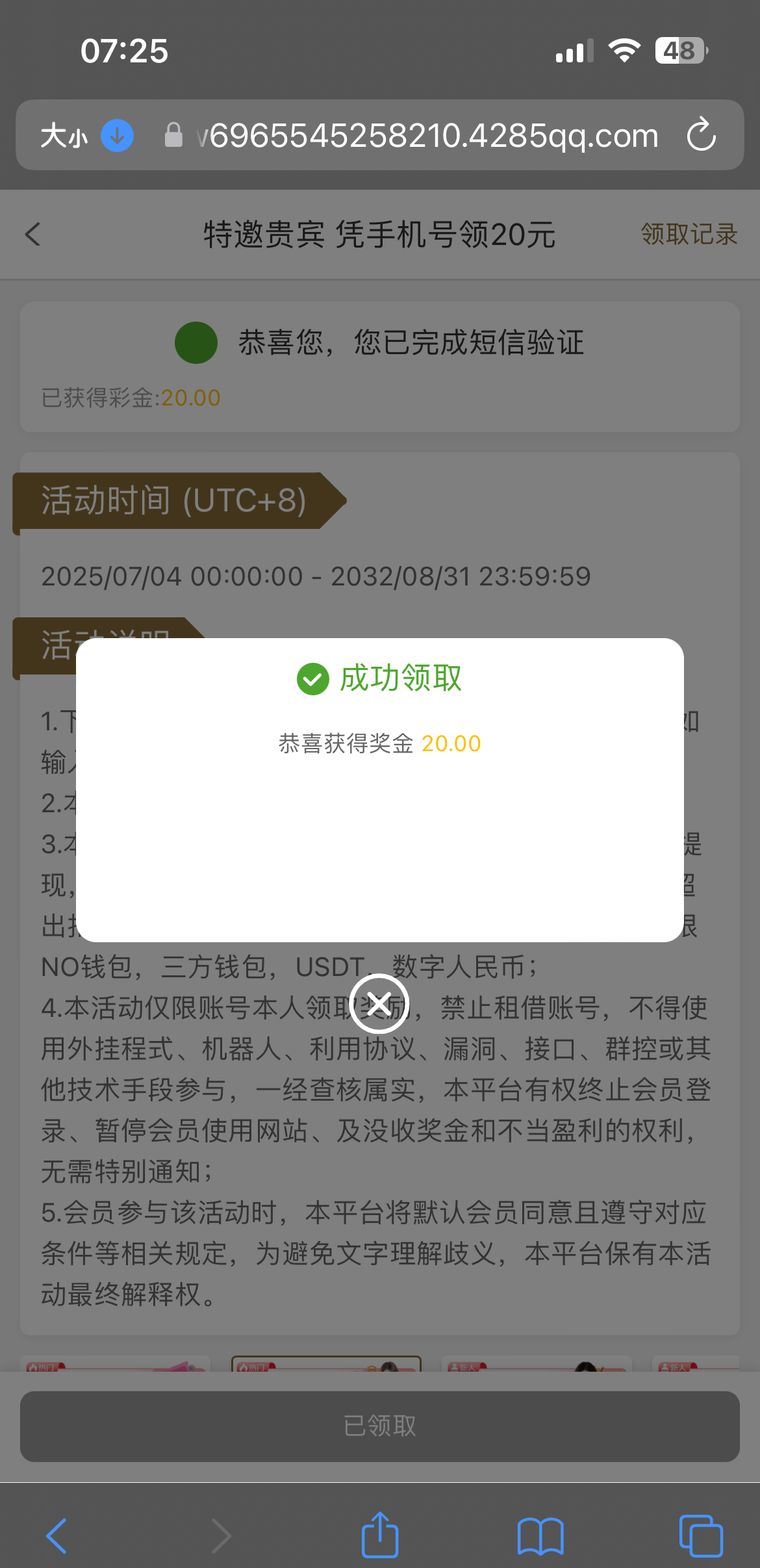Tap the browser address bar URL

tap(429, 136)
